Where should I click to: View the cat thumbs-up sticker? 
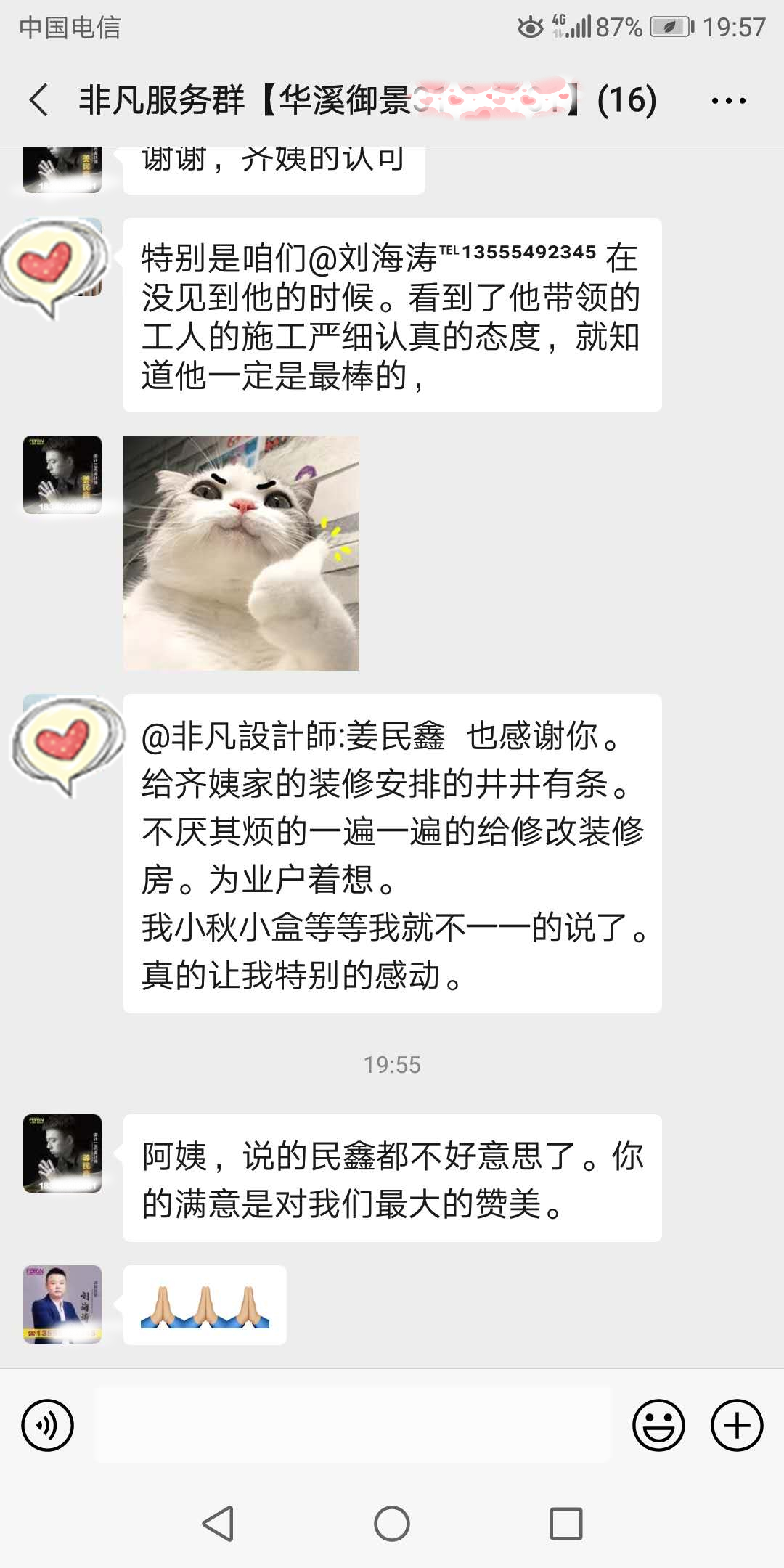pos(241,552)
